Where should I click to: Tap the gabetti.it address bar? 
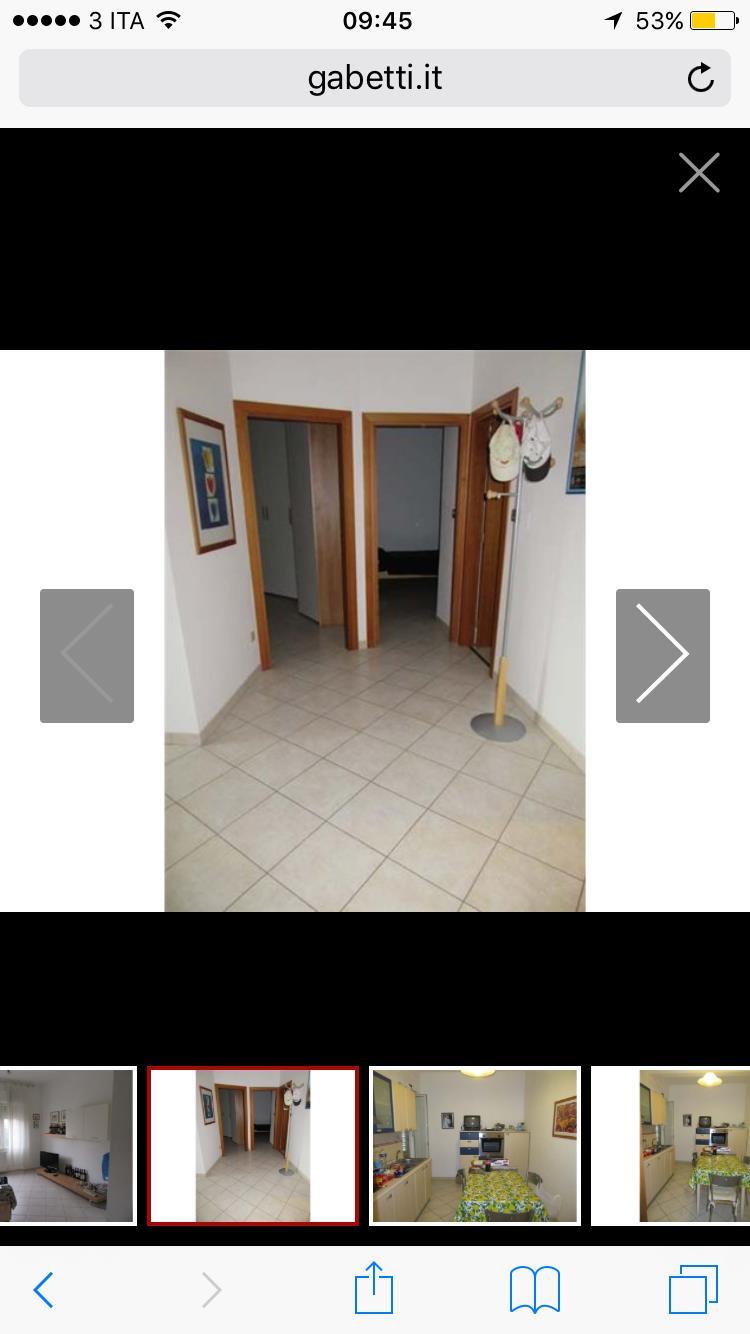(374, 78)
